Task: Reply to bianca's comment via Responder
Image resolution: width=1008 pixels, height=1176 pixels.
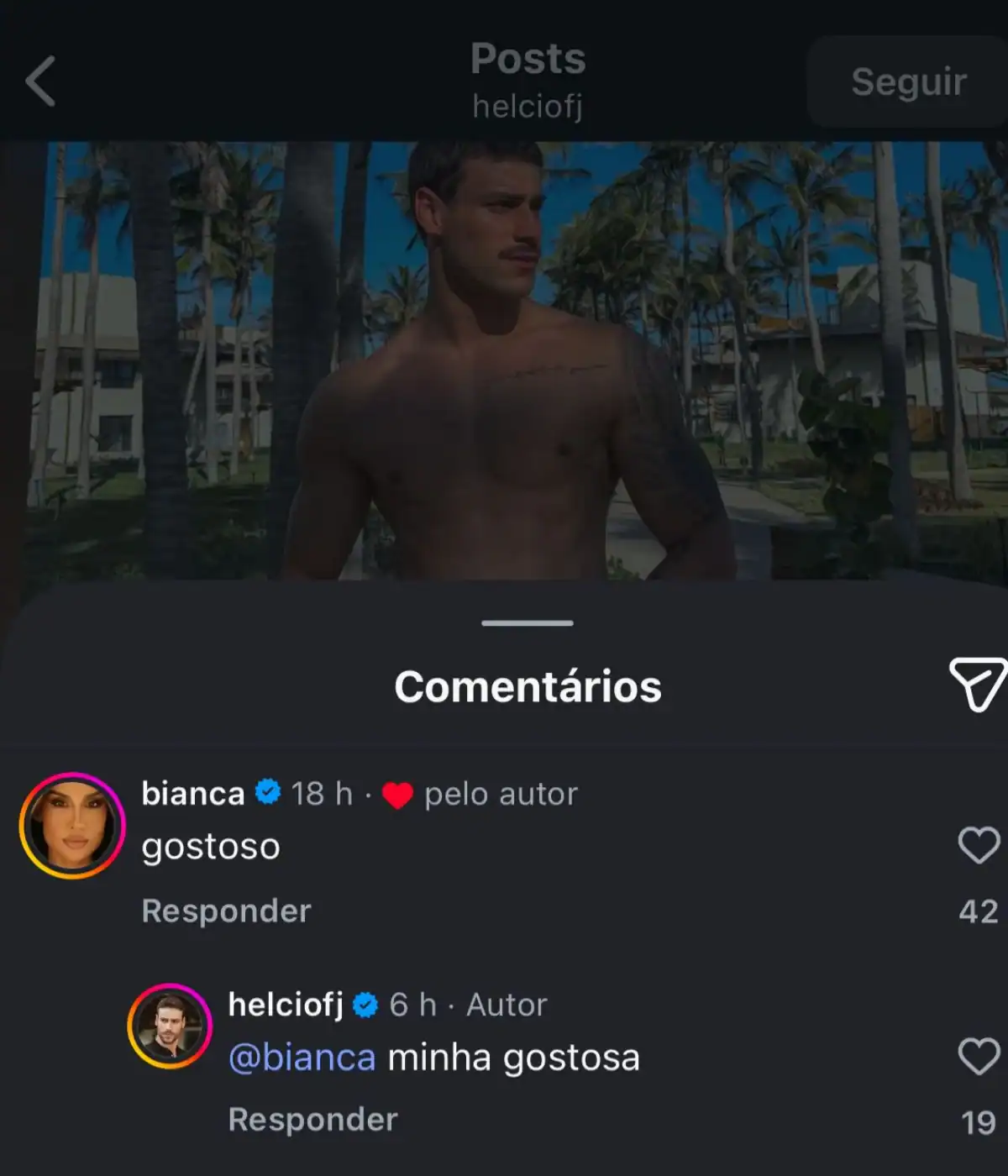Action: click(226, 911)
